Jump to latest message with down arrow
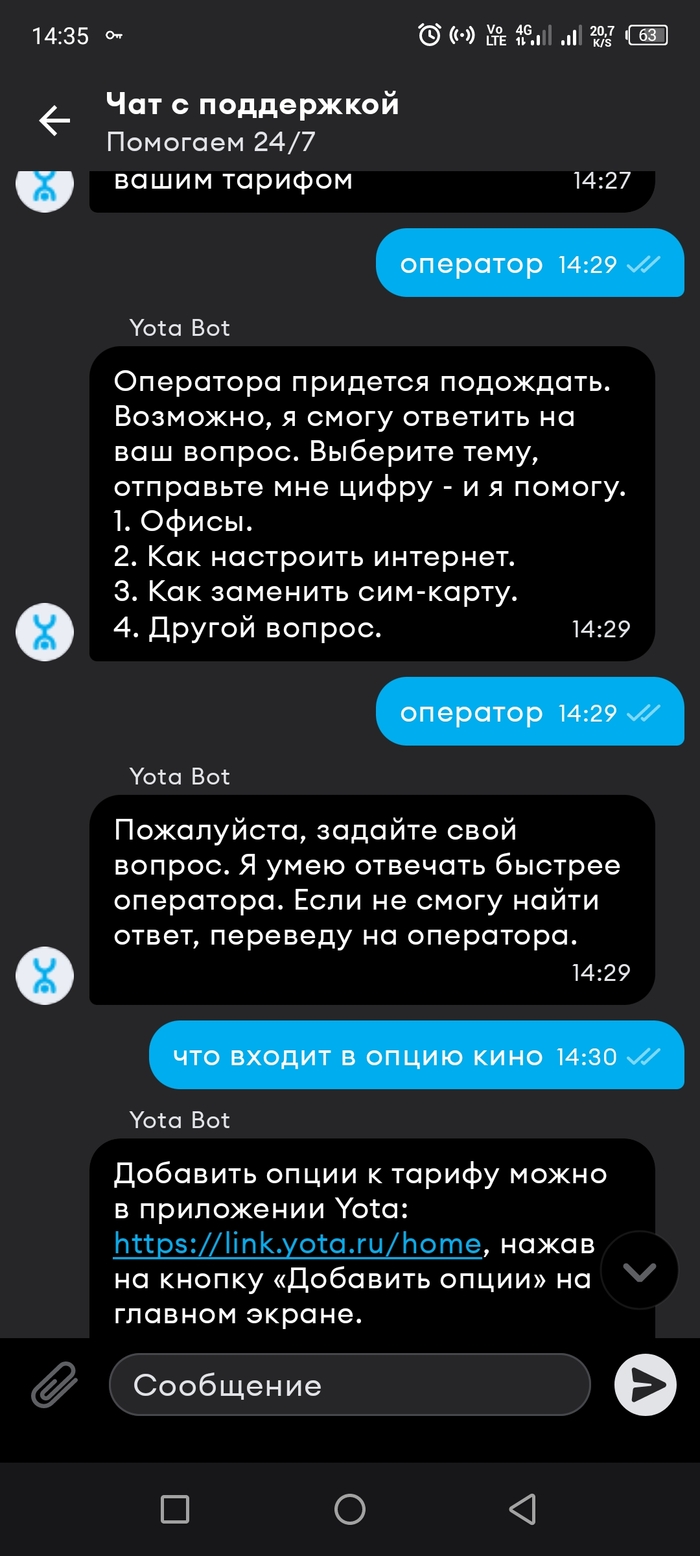 (639, 1272)
